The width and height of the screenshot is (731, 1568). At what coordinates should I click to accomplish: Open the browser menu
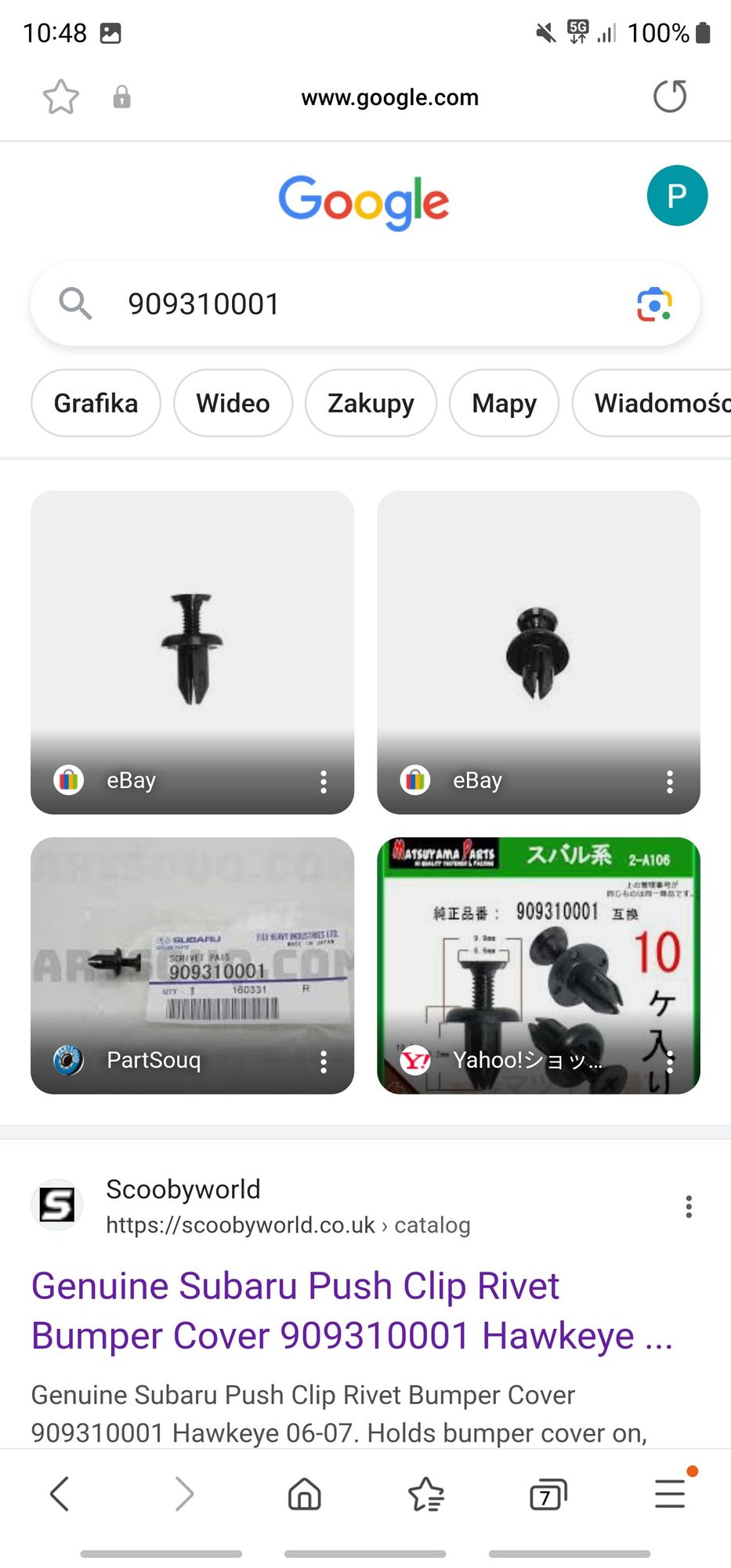[671, 1494]
